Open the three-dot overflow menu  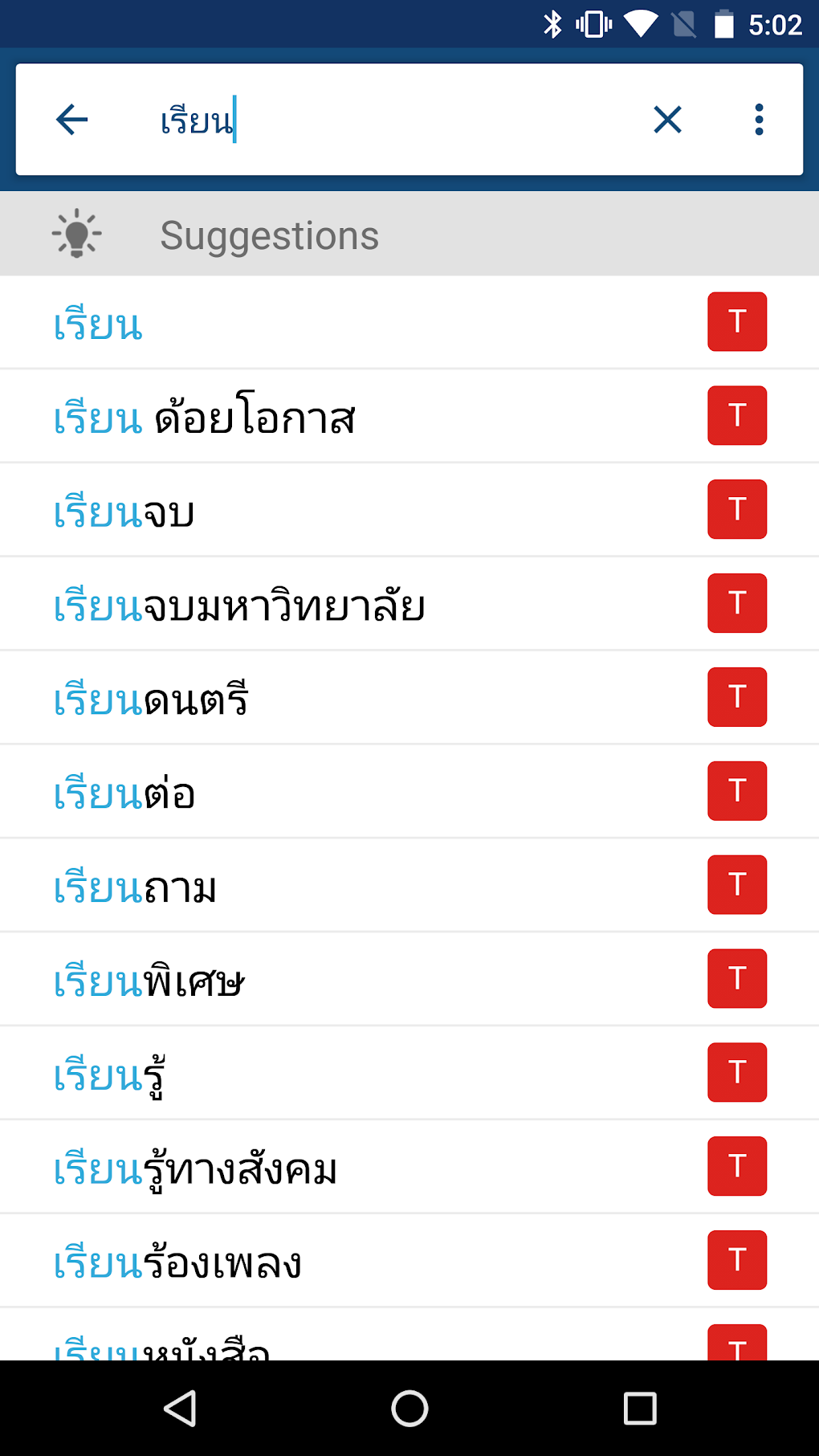pos(759,120)
